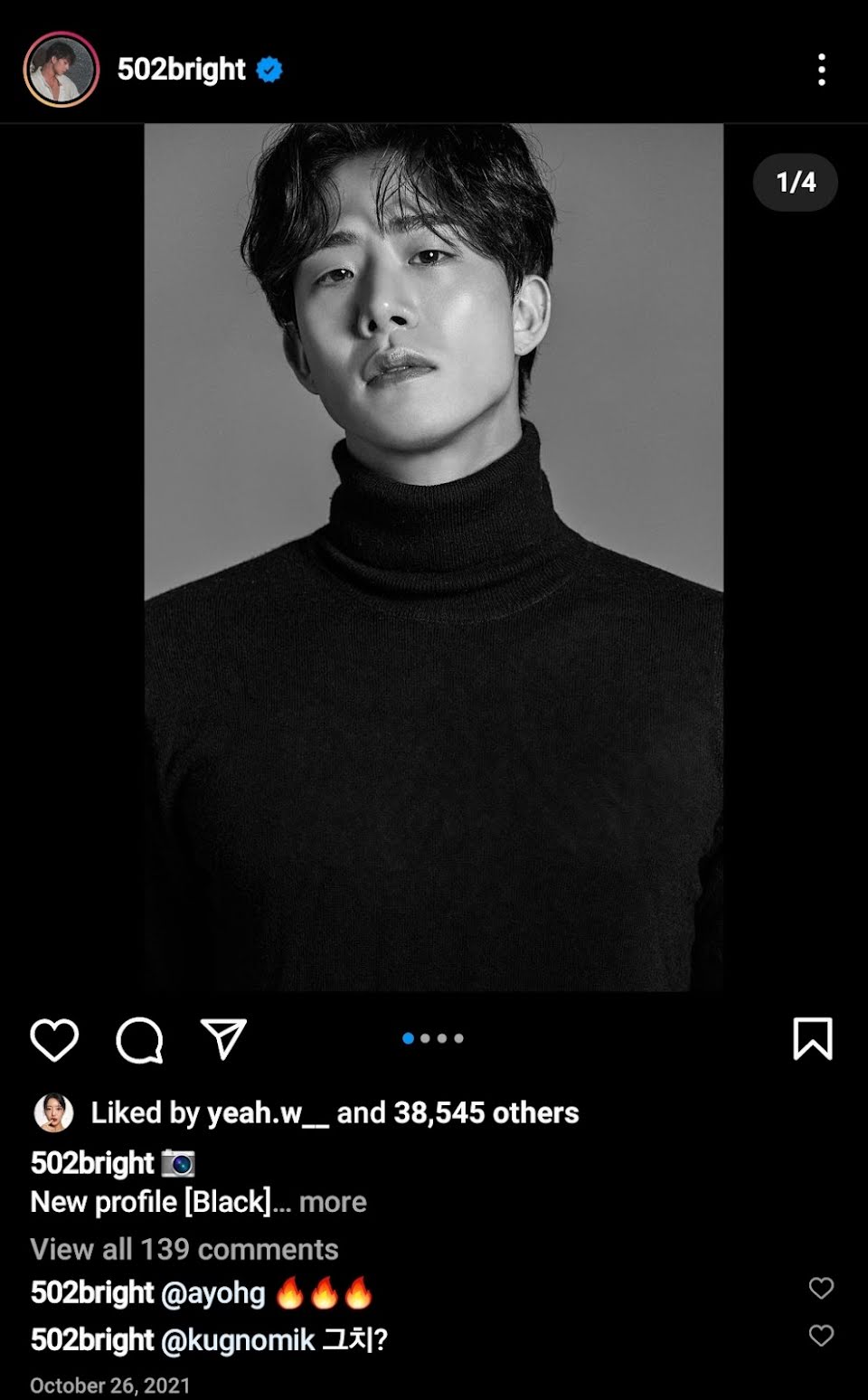Image resolution: width=868 pixels, height=1400 pixels.
Task: Like the comment mentioning @ayohg
Action: 821,1288
